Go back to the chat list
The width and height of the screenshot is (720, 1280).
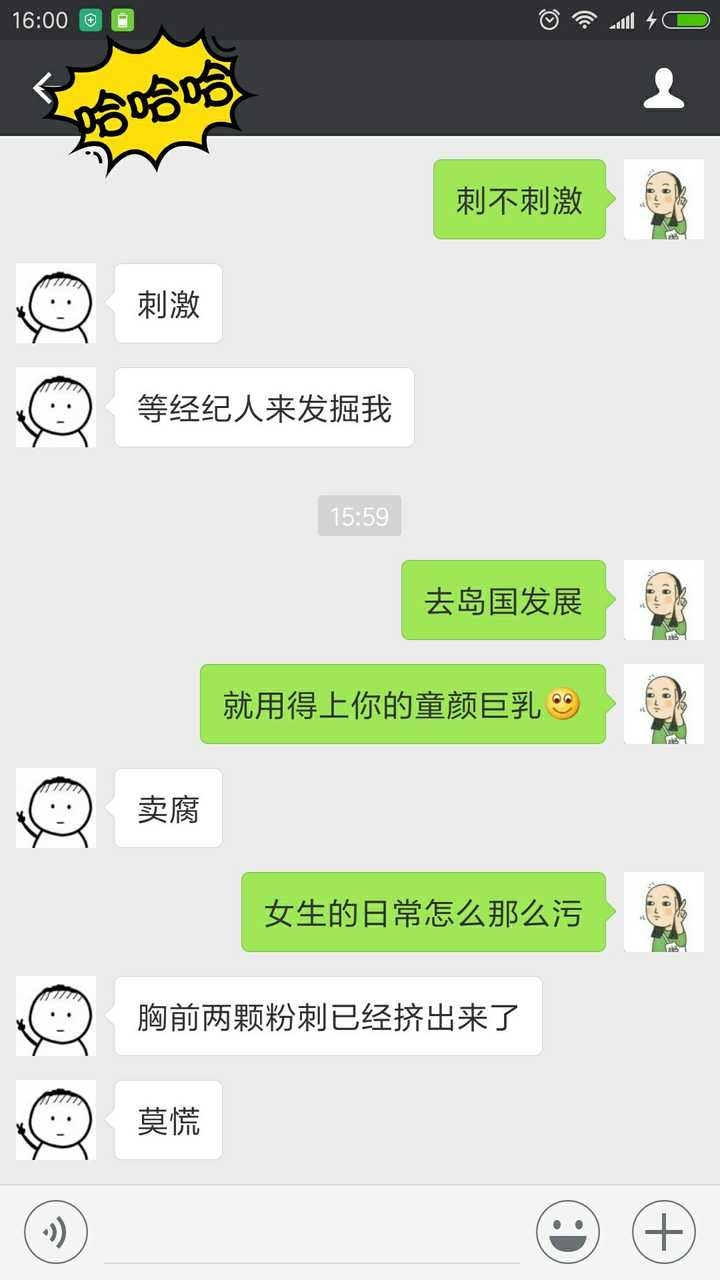[42, 88]
